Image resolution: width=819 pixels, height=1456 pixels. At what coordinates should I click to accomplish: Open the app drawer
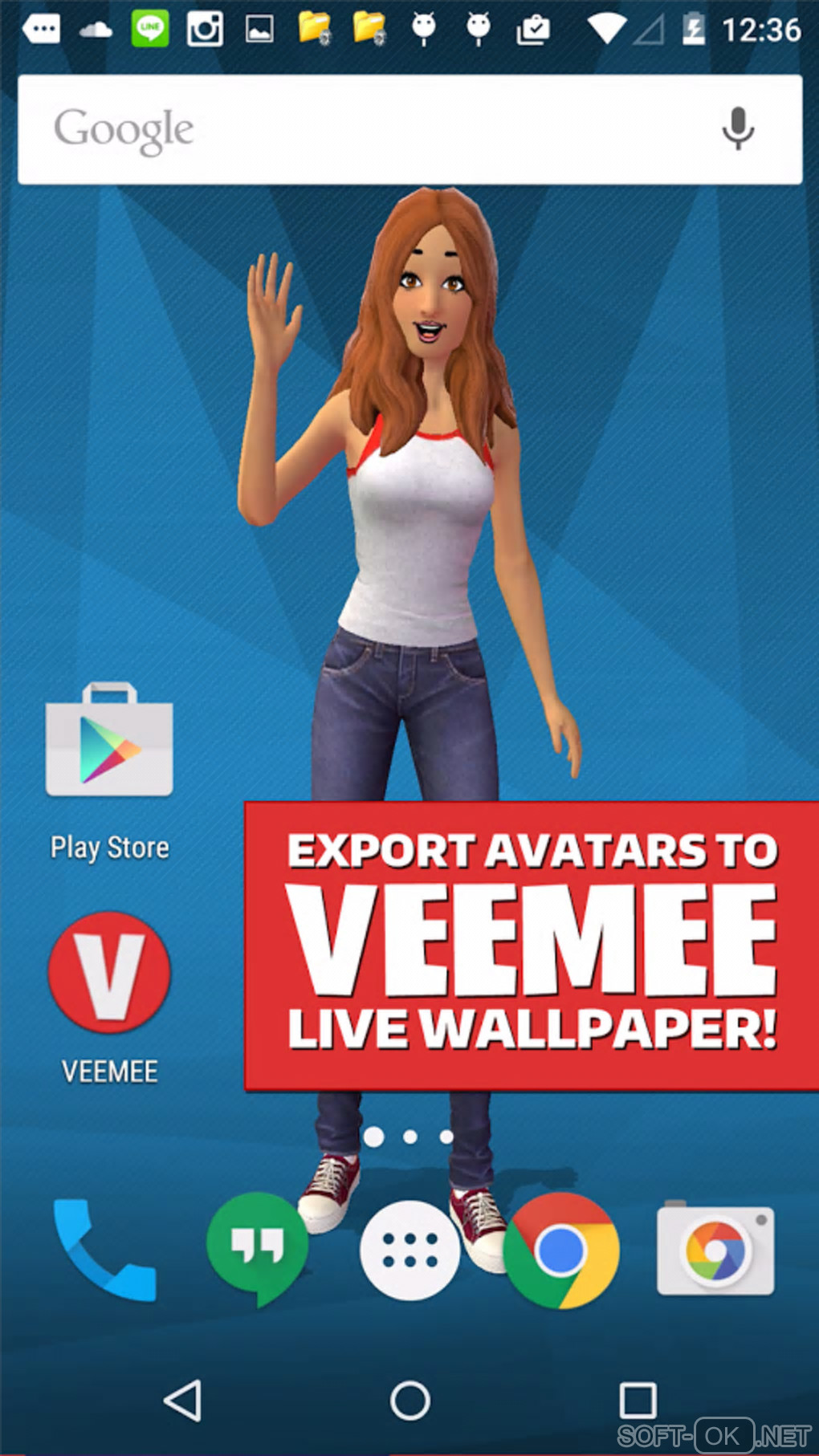(409, 1250)
